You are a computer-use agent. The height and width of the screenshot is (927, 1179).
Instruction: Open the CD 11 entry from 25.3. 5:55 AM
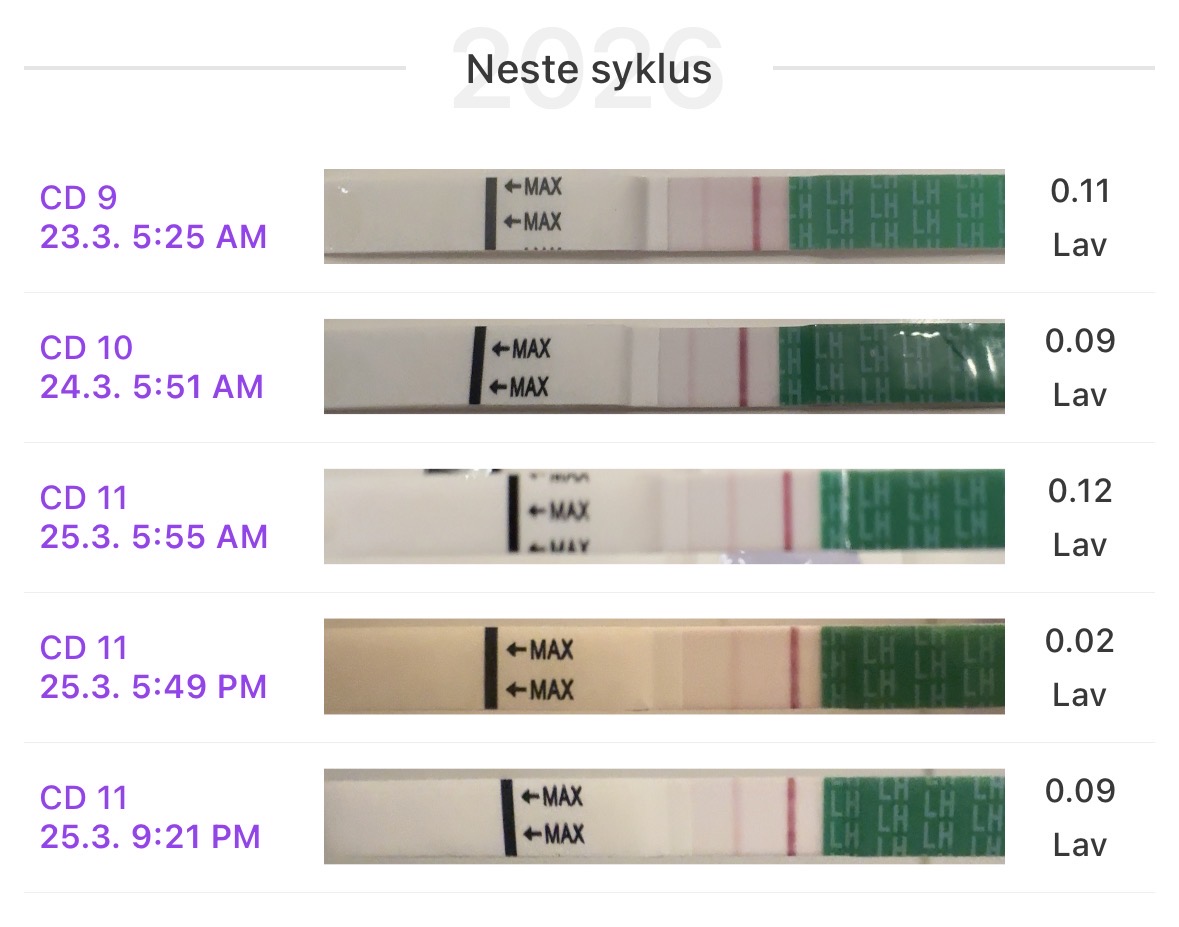(x=153, y=517)
